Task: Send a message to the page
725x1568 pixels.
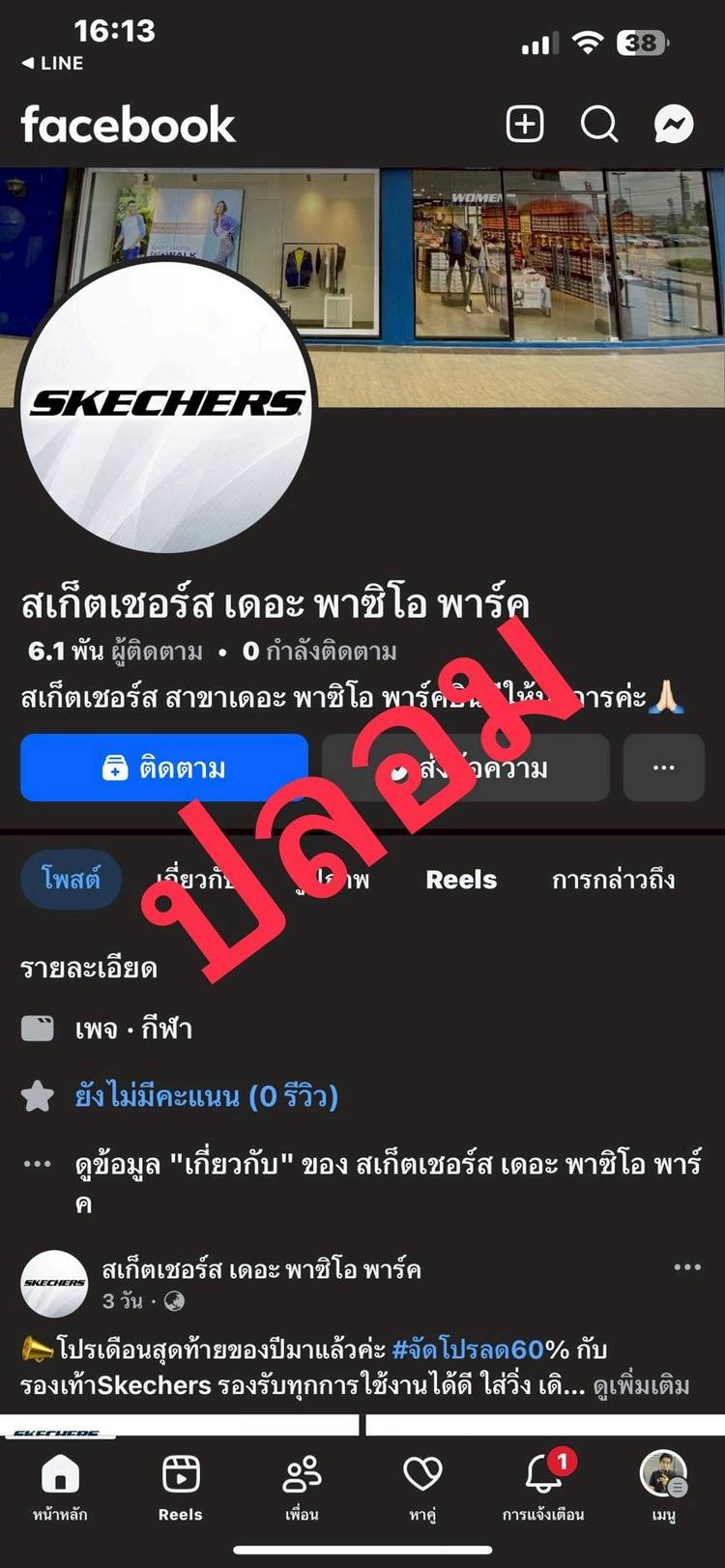Action: point(465,768)
